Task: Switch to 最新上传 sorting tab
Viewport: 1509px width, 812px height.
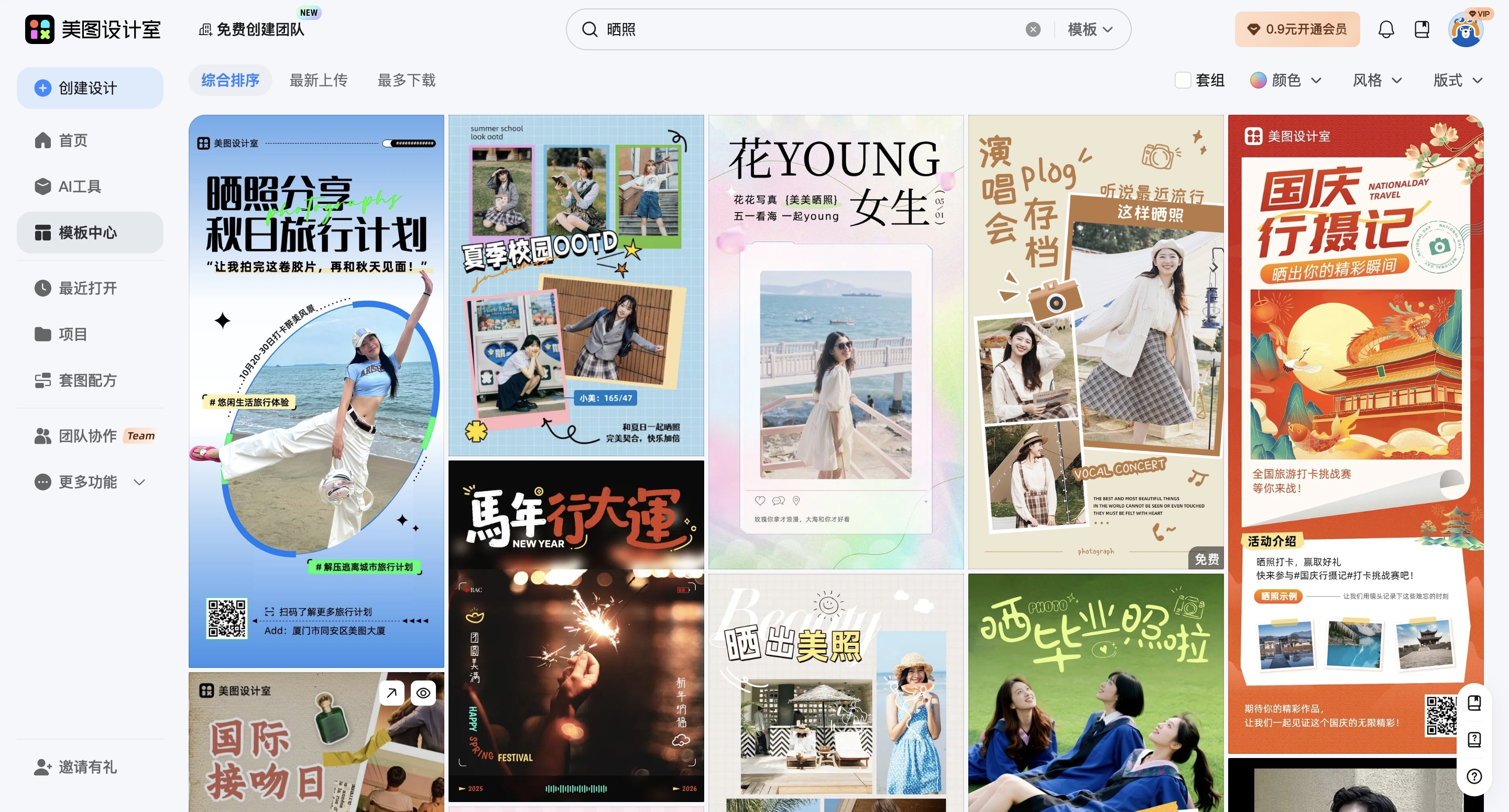Action: (318, 80)
